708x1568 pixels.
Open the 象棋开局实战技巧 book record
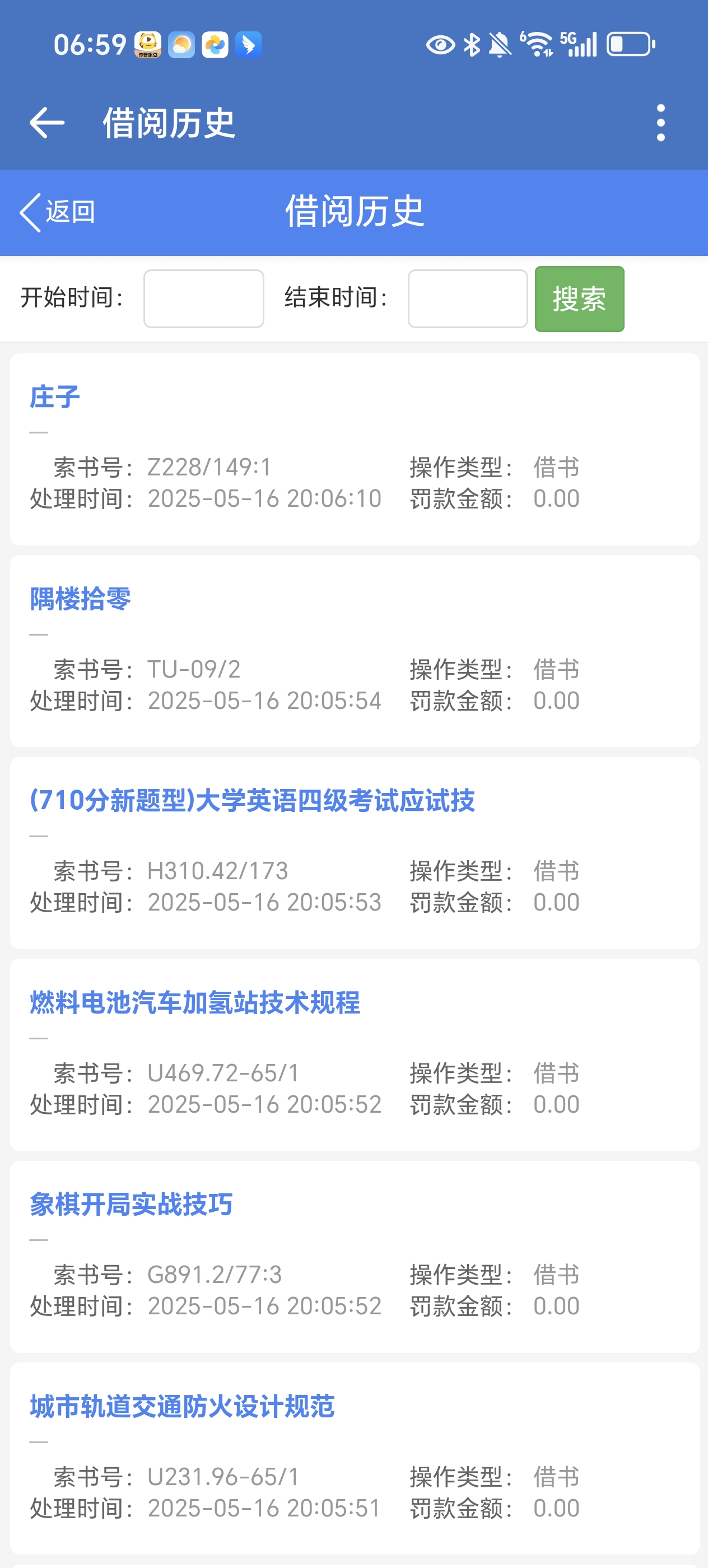point(132,1205)
